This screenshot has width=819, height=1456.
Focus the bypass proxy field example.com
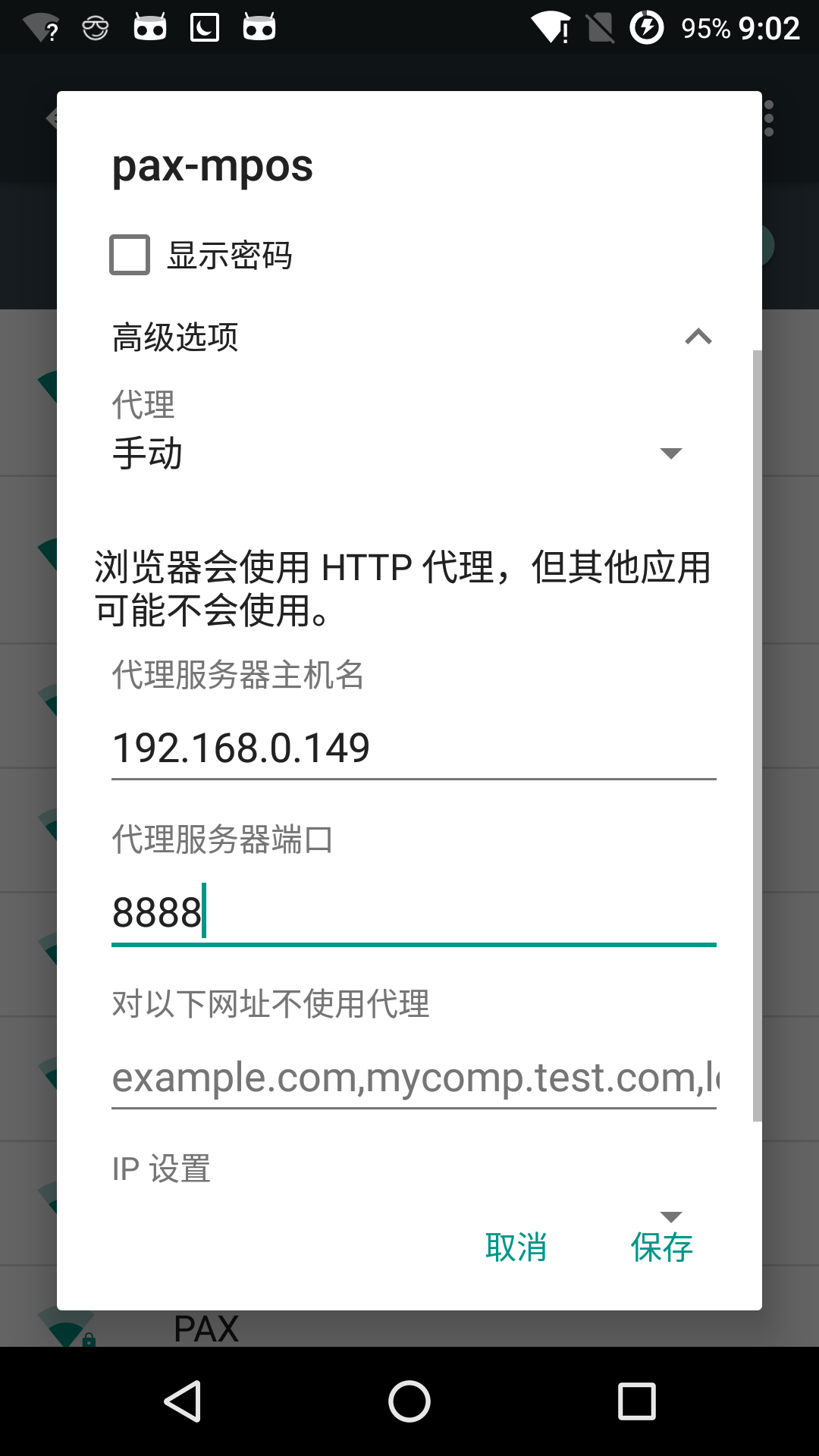413,1078
